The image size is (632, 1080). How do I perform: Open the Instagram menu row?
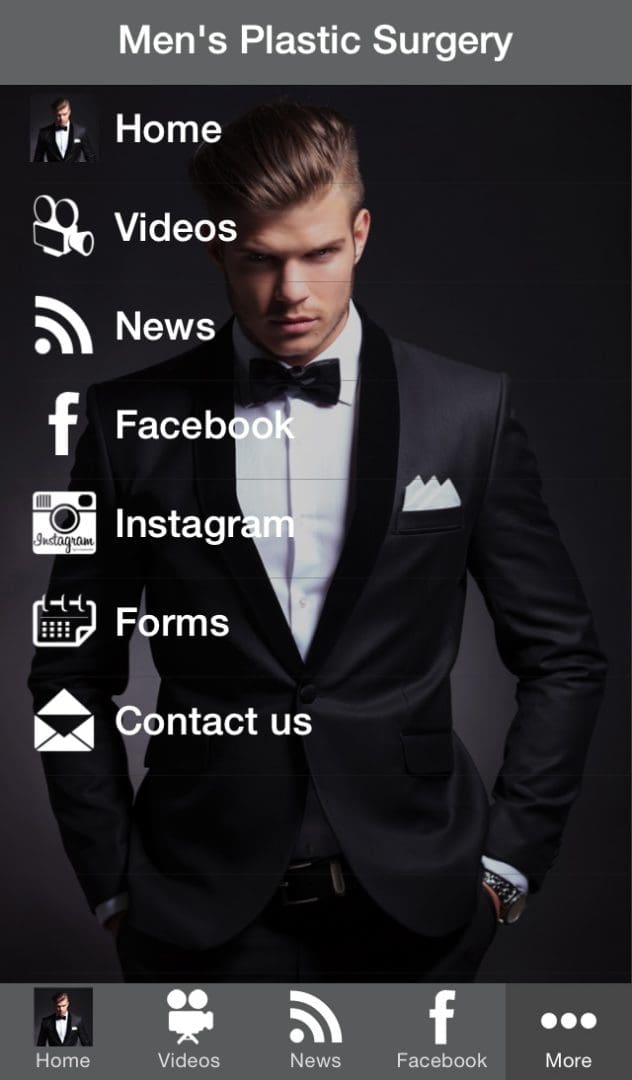(x=204, y=524)
